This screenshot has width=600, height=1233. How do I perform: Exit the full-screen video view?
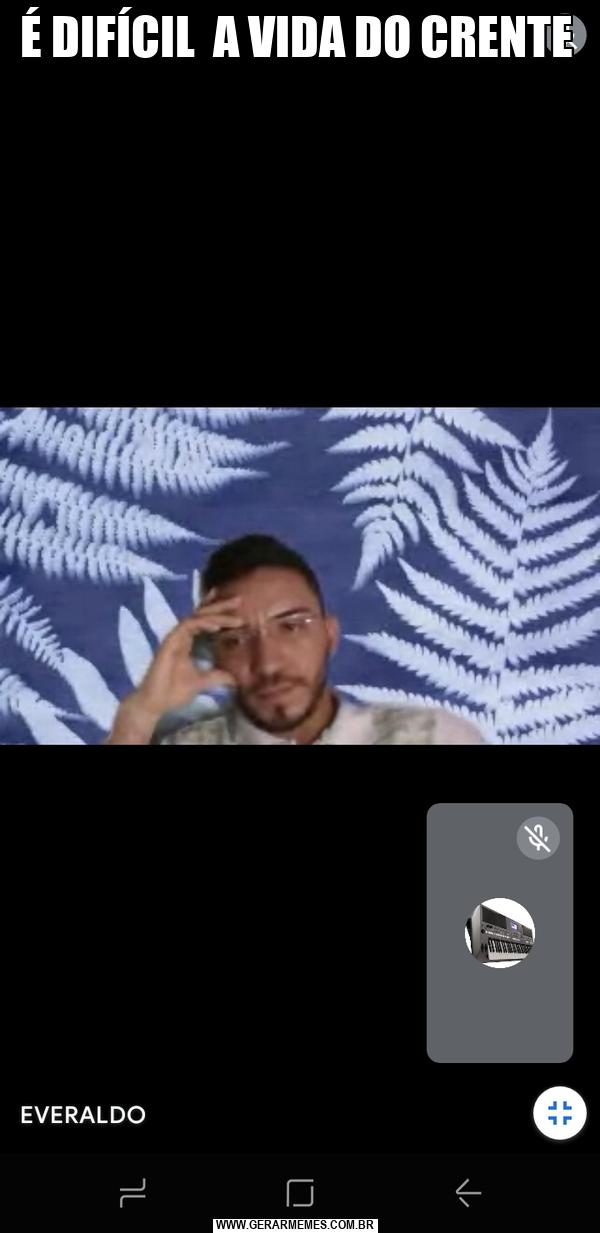560,1113
